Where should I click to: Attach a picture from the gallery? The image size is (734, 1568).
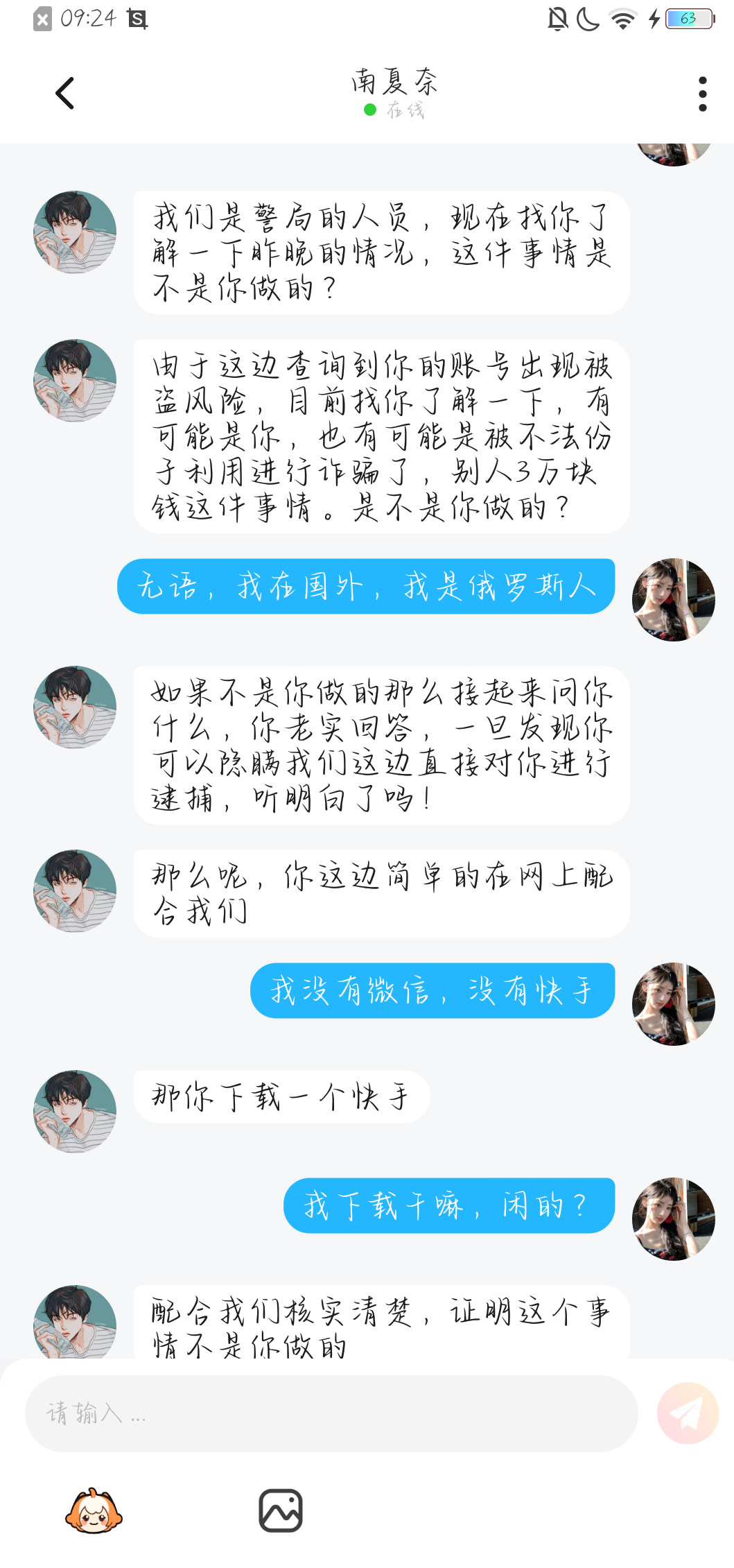[281, 1511]
